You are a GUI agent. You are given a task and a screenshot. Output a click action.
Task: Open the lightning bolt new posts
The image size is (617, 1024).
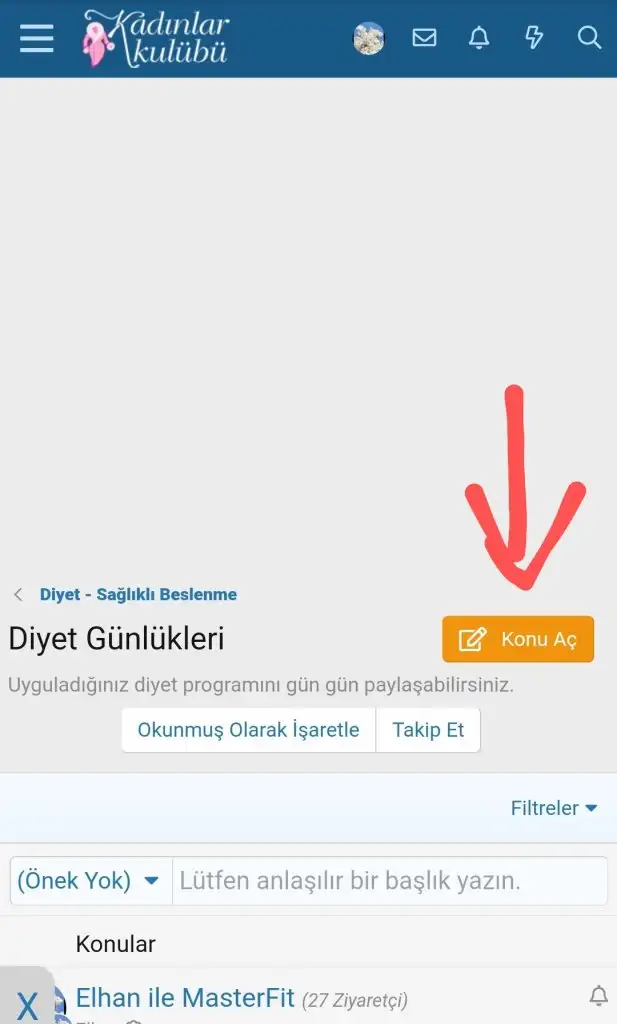(x=534, y=38)
